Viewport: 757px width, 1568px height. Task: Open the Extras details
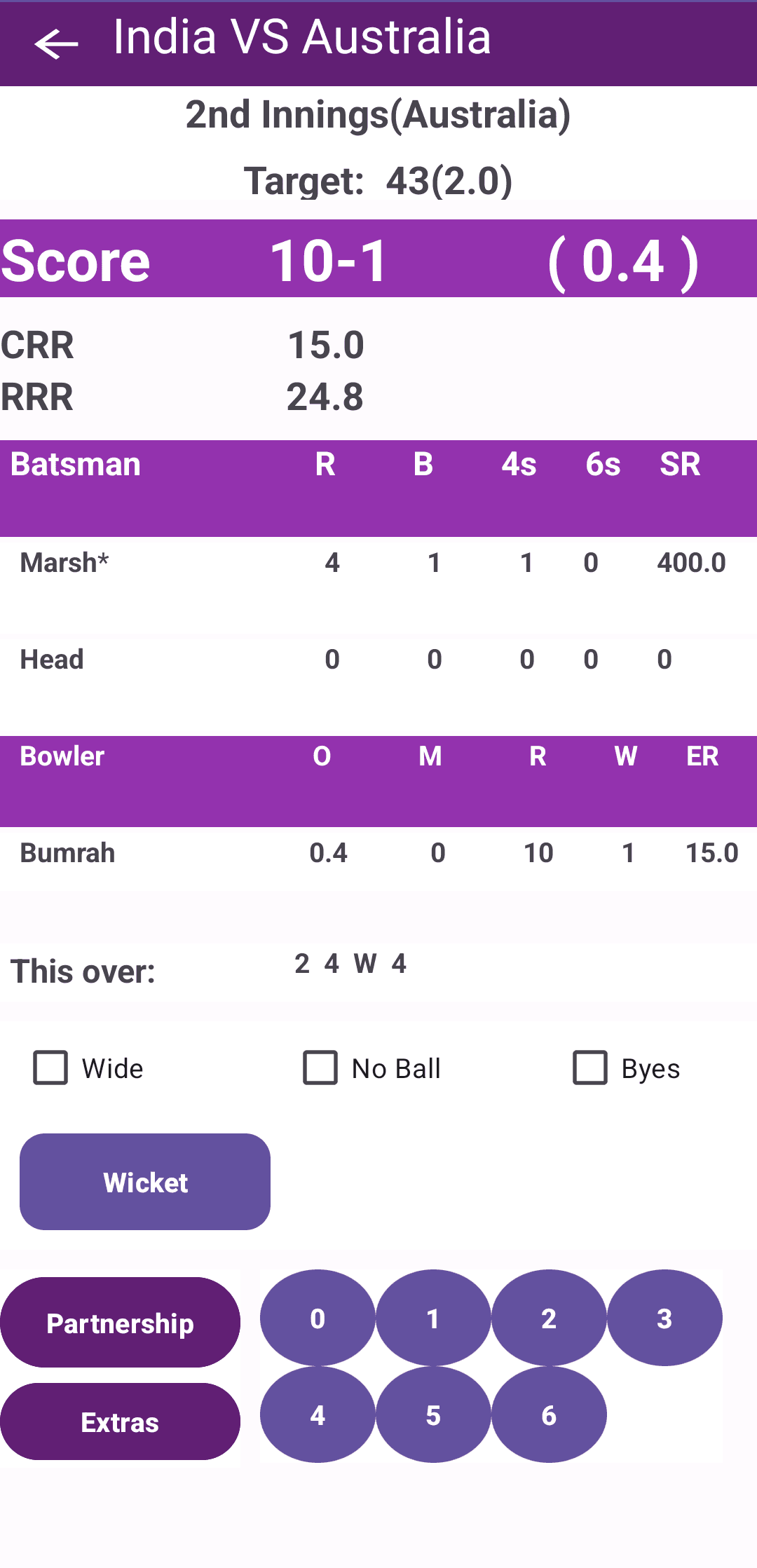coord(119,1423)
